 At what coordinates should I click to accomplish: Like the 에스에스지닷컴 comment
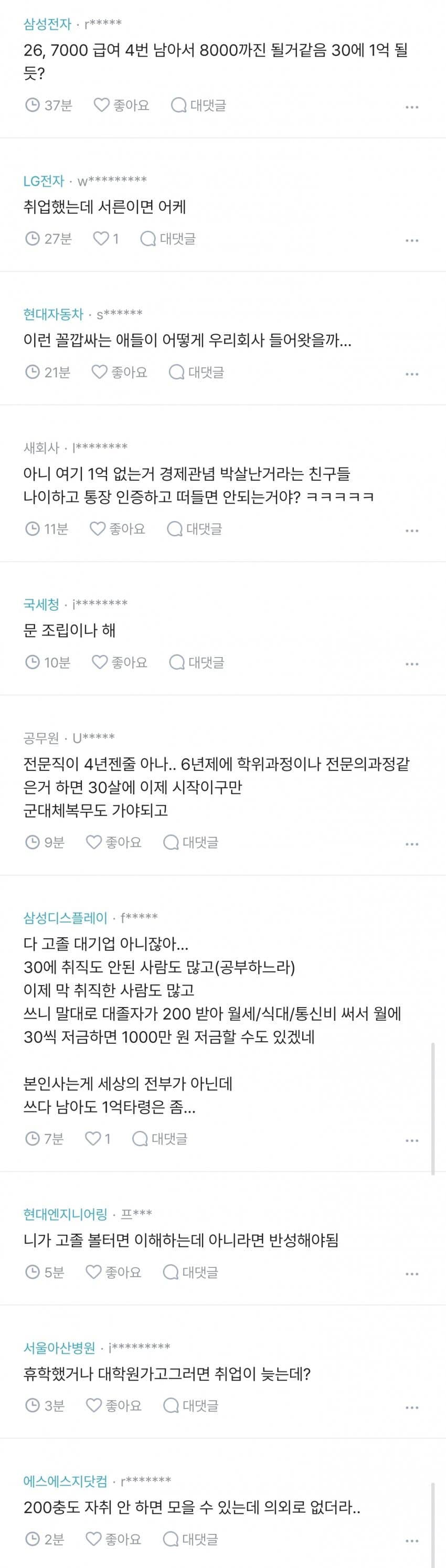coord(114,1539)
